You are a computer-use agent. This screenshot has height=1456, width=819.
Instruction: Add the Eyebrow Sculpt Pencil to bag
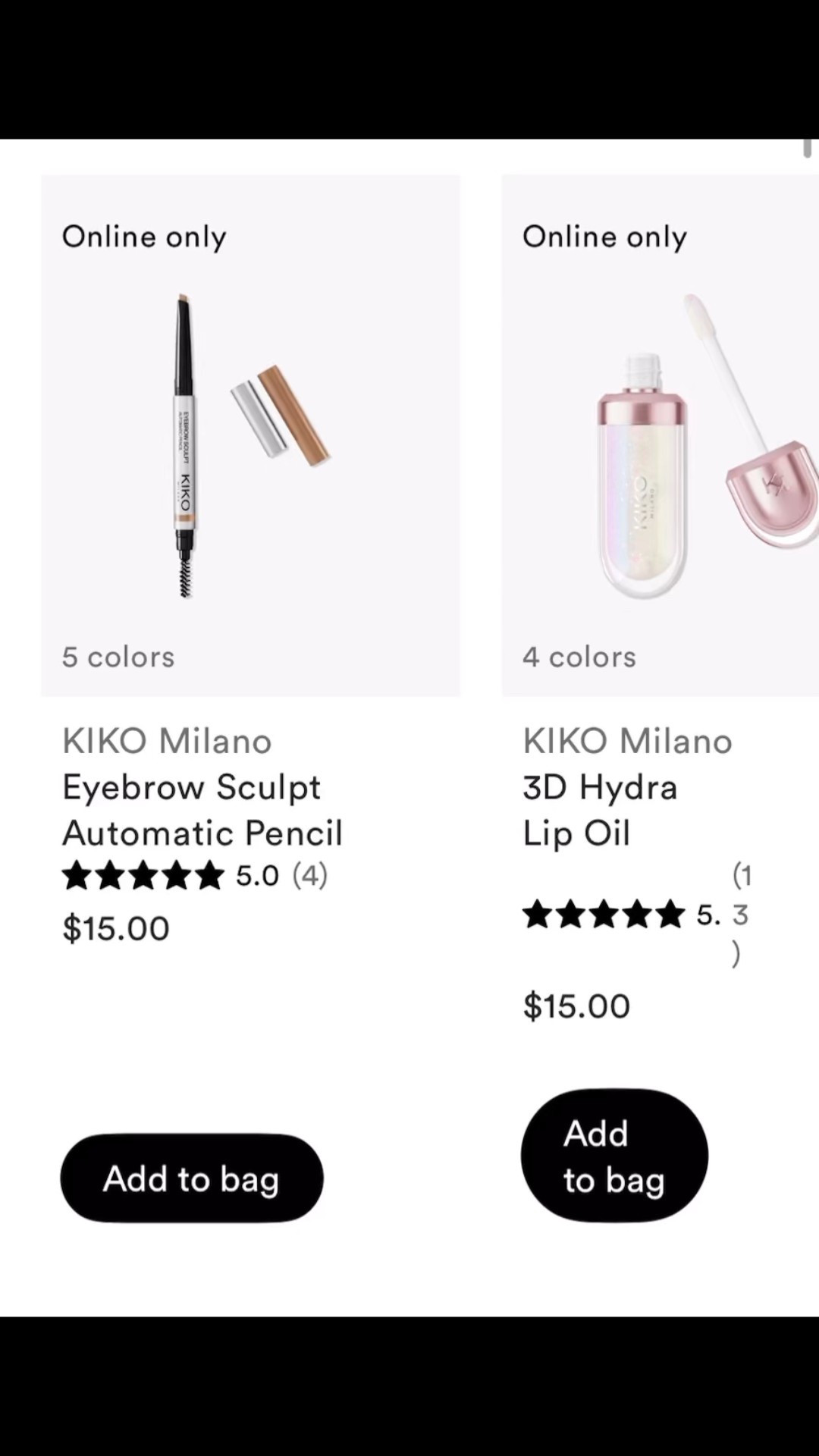pyautogui.click(x=191, y=1178)
